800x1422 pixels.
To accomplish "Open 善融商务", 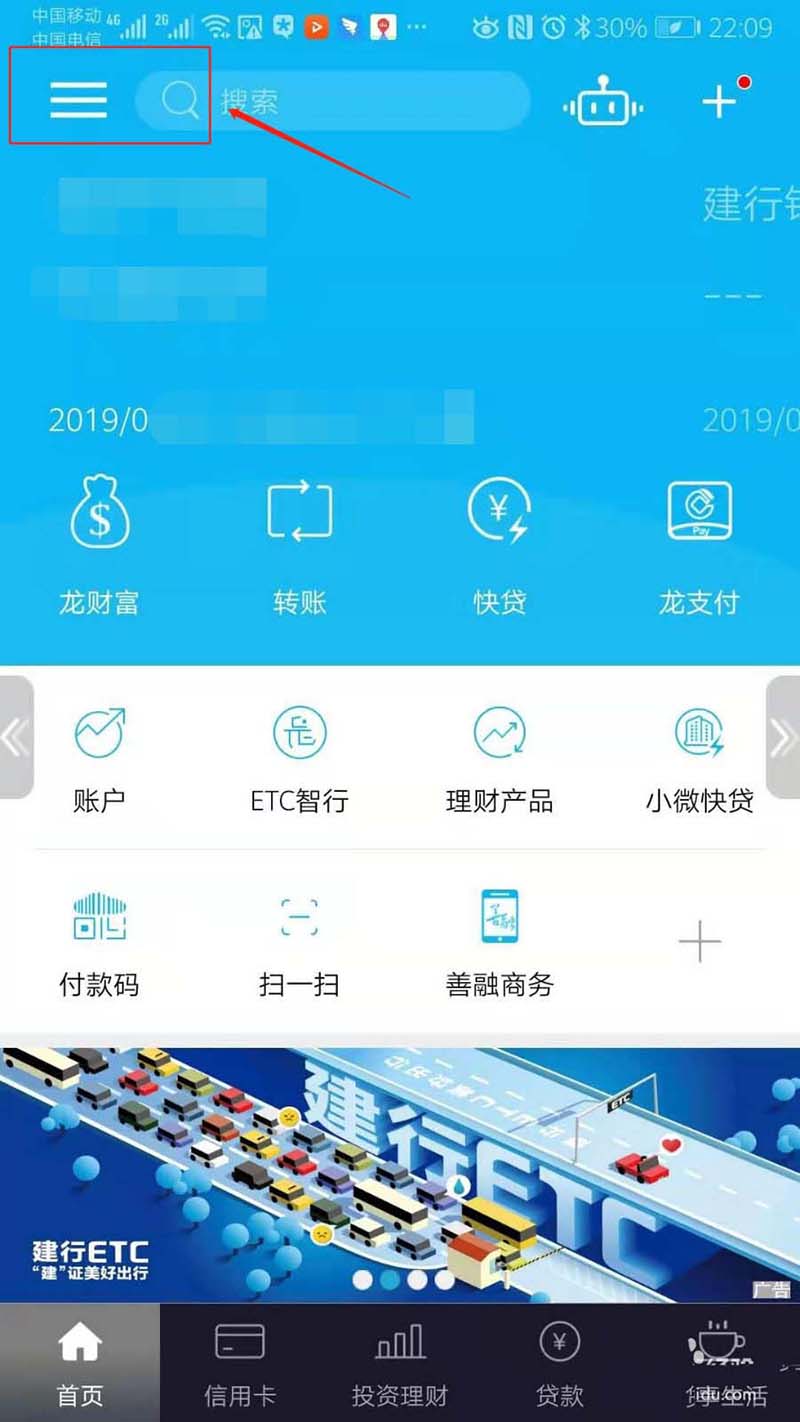I will [x=499, y=942].
